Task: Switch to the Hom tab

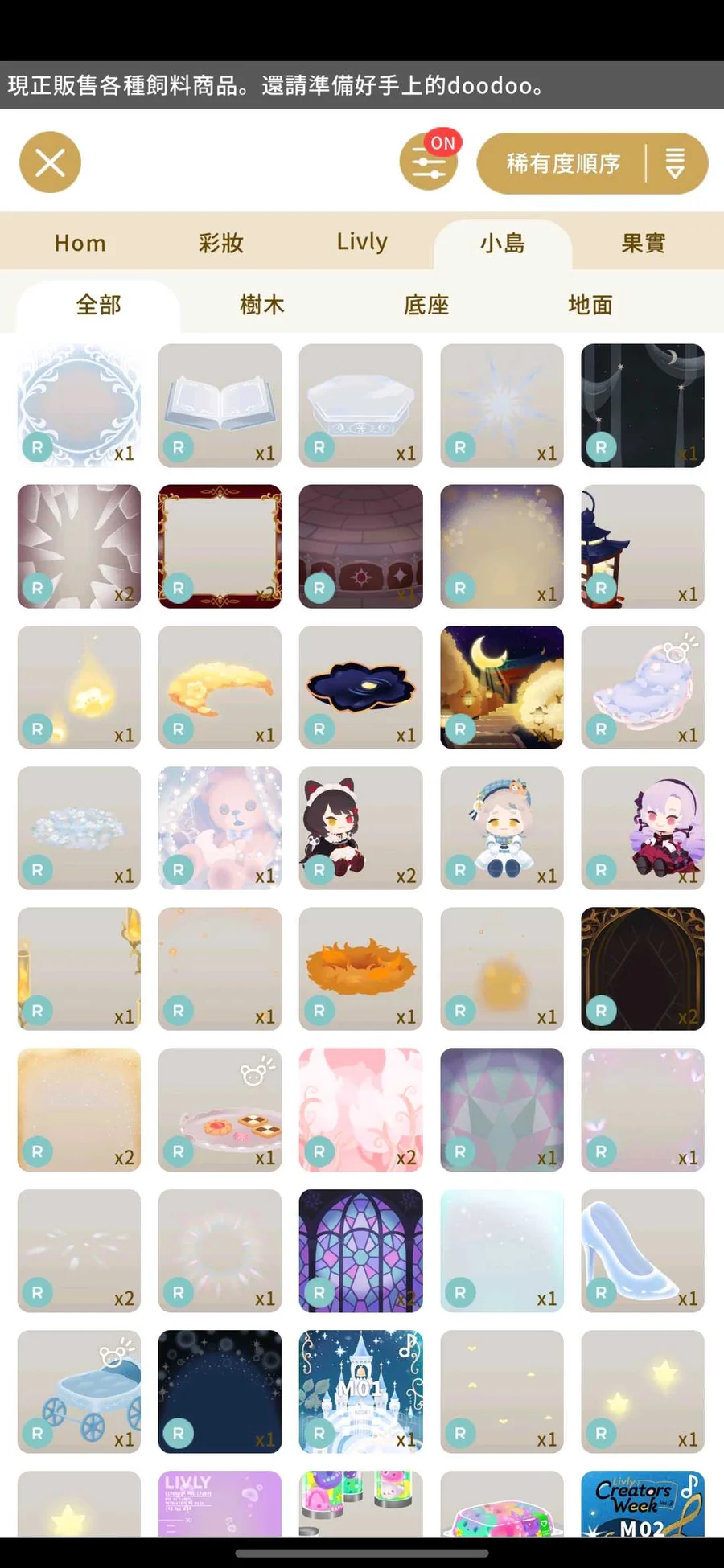Action: (x=80, y=243)
